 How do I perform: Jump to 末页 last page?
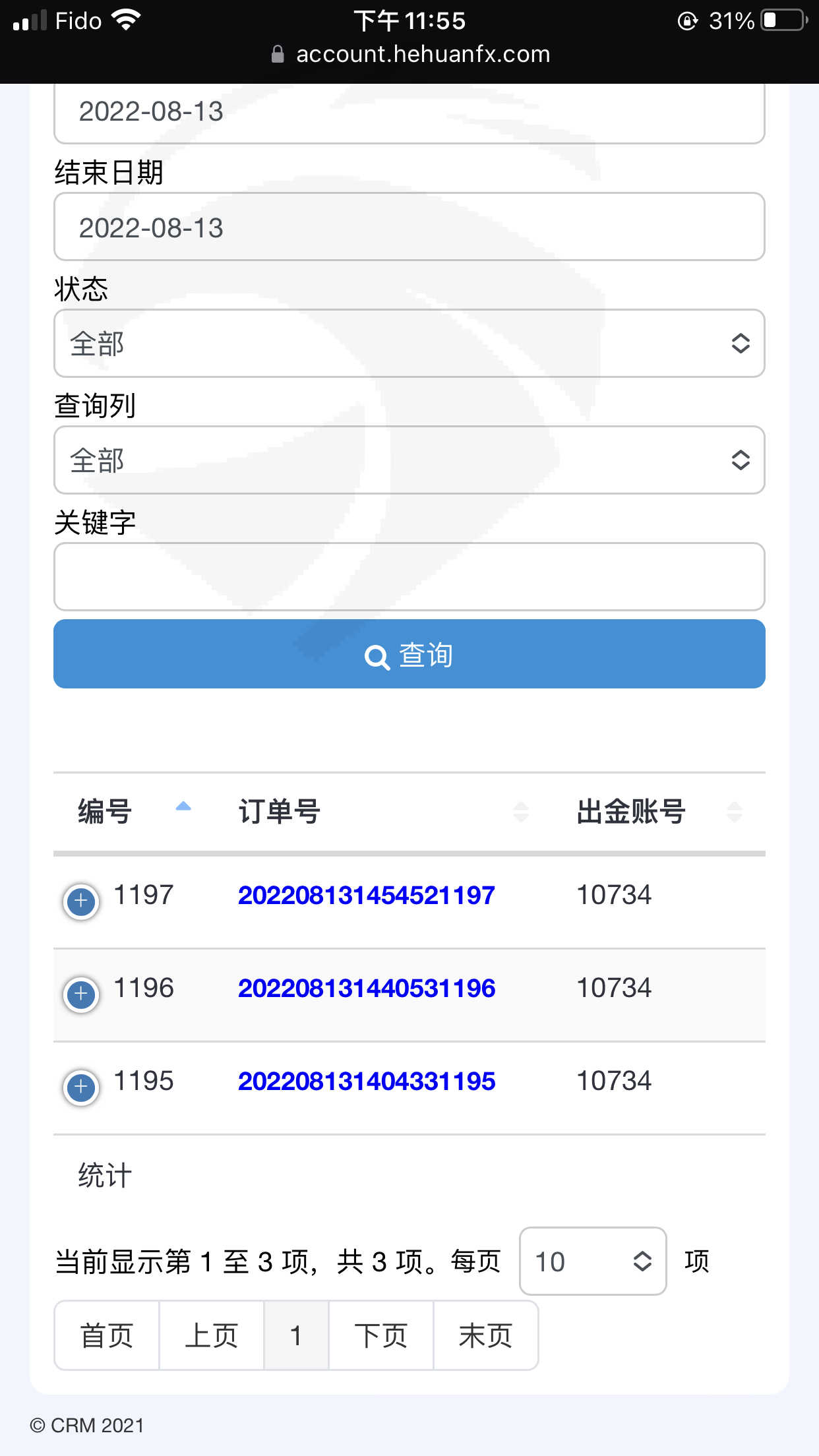click(x=486, y=1335)
